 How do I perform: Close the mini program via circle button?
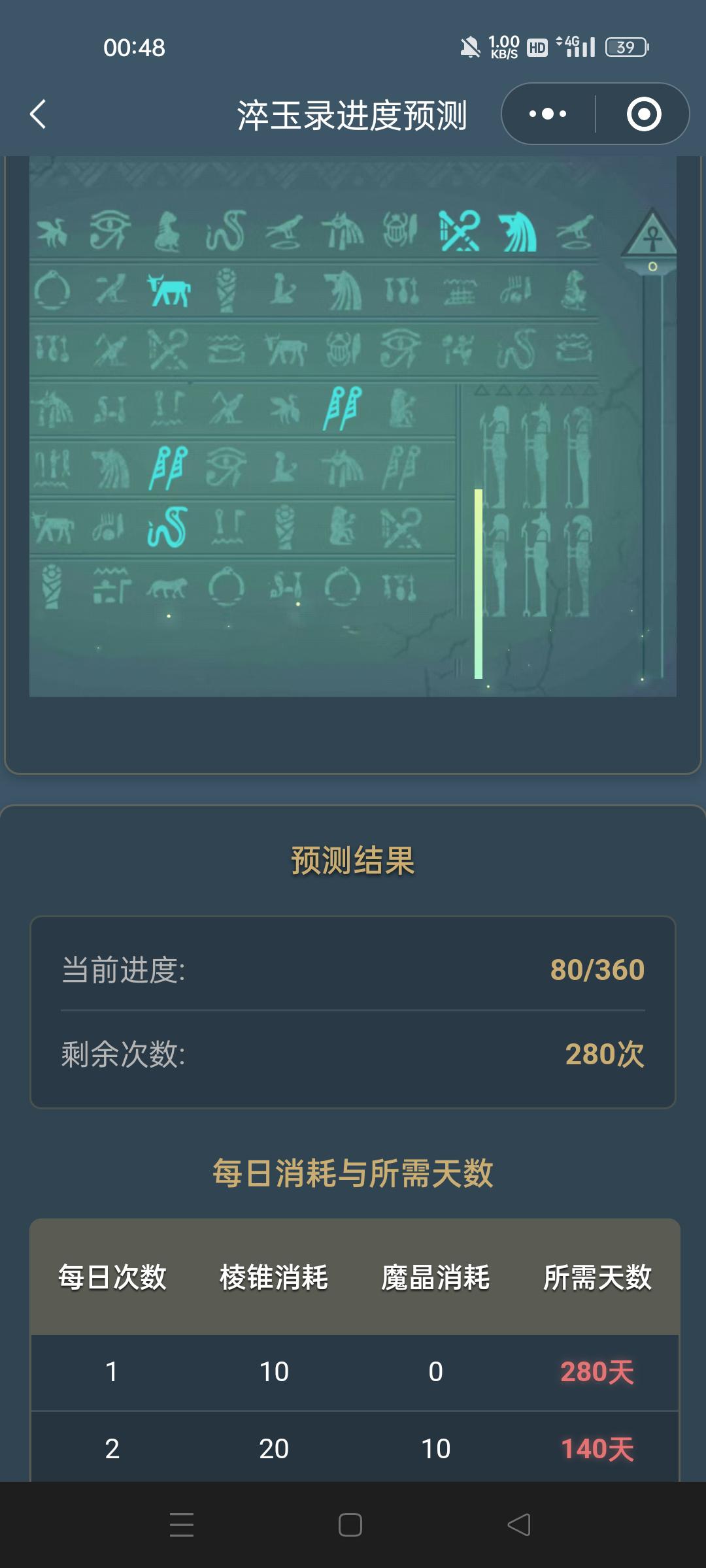(644, 114)
